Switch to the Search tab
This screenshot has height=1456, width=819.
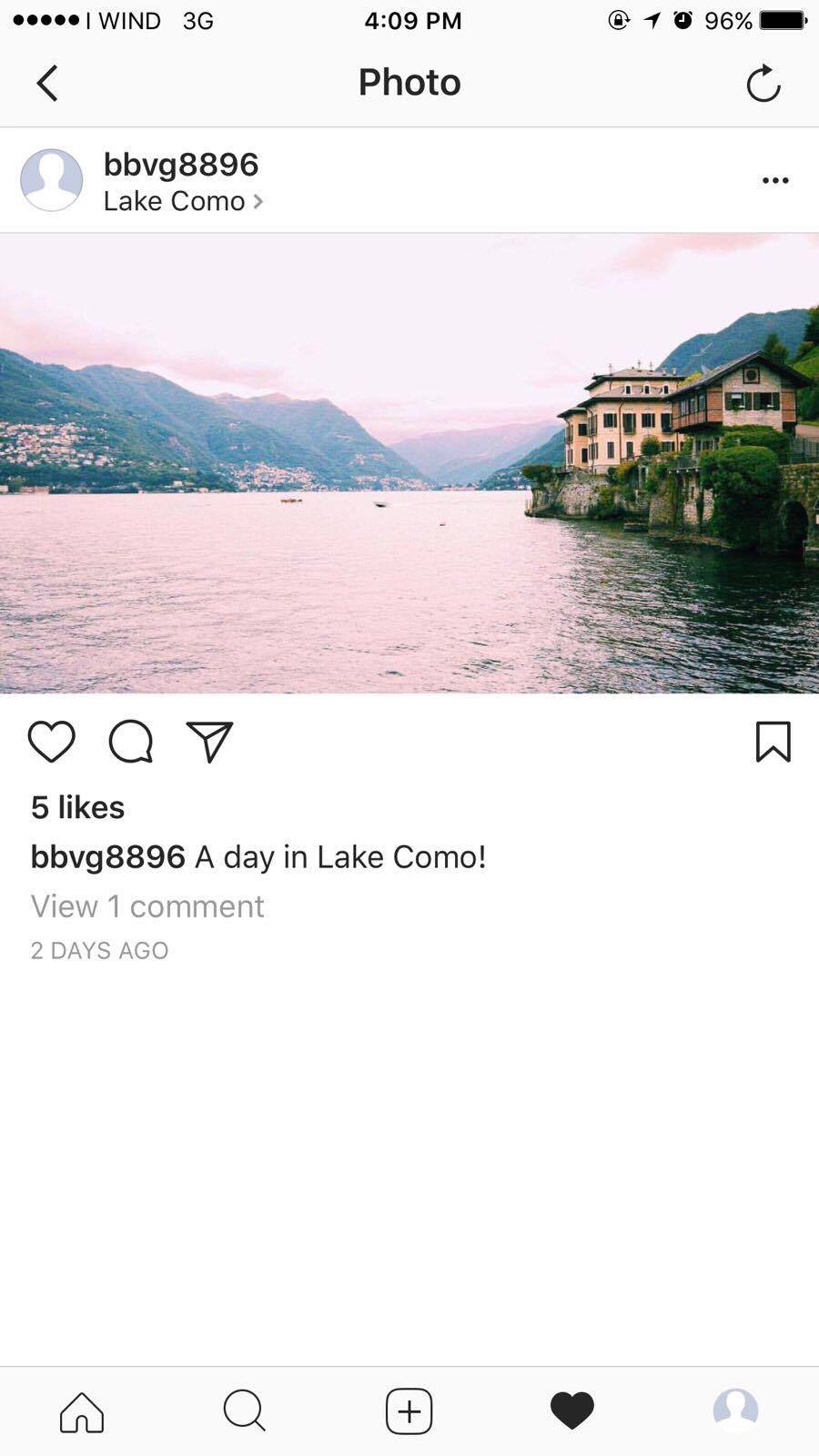(245, 1411)
